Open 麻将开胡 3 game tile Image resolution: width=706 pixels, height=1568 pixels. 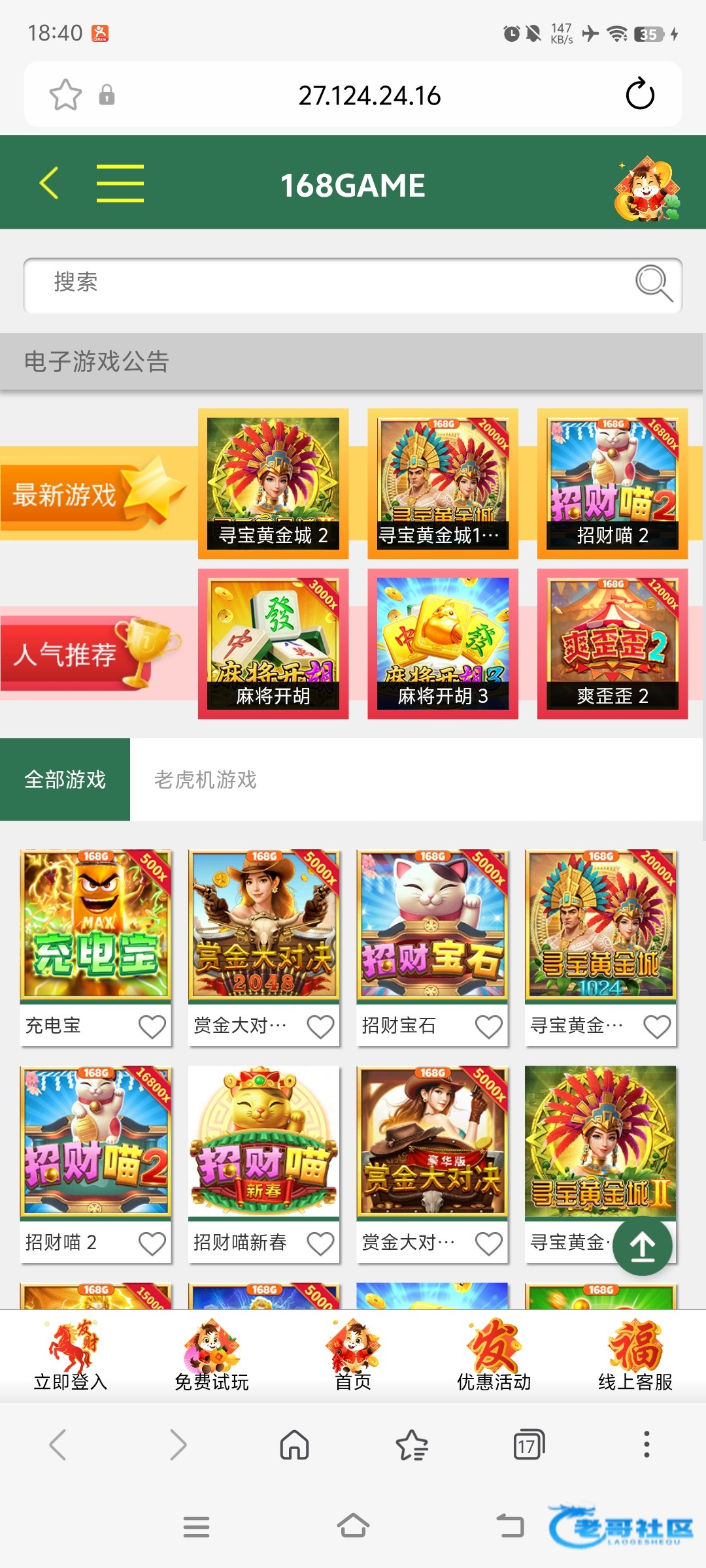click(x=443, y=644)
